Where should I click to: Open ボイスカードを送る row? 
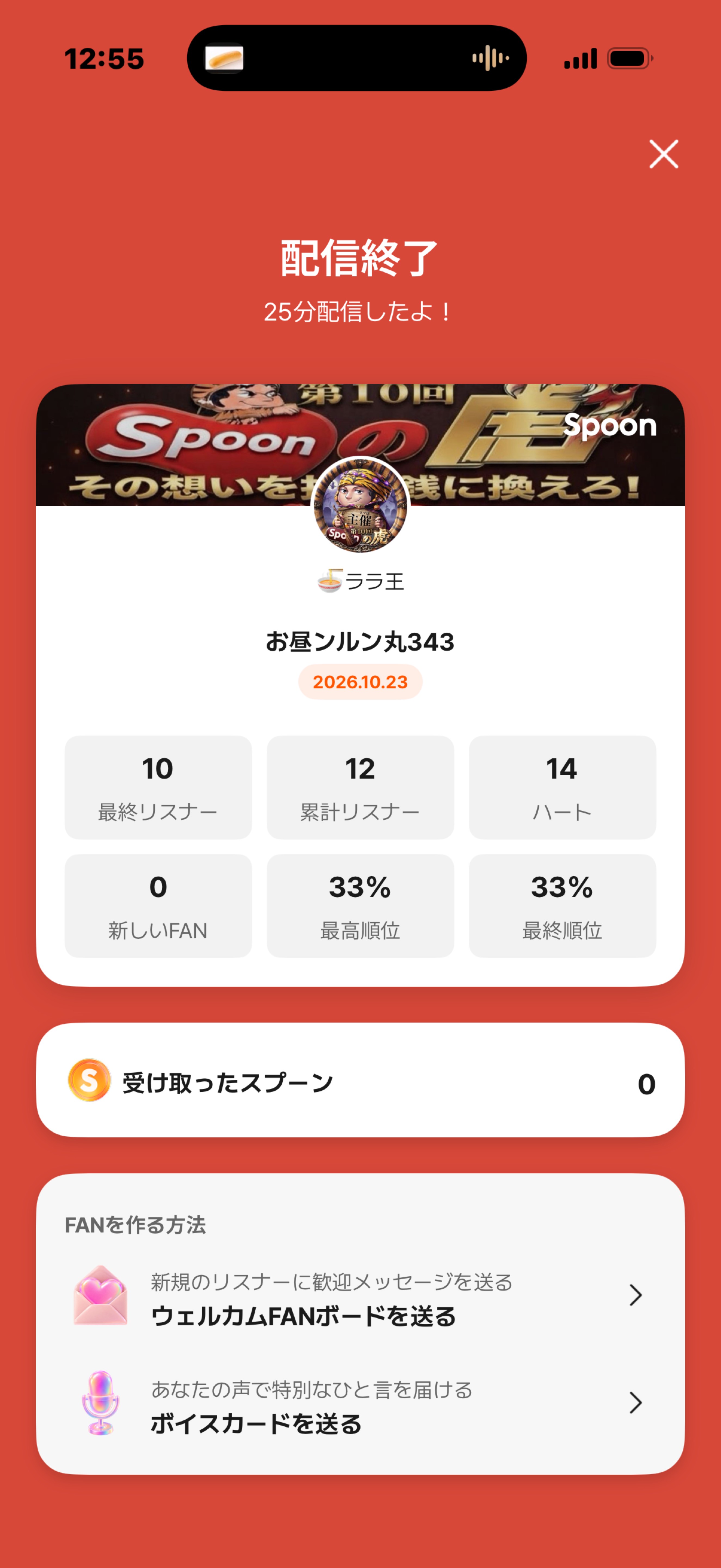pos(360,1403)
